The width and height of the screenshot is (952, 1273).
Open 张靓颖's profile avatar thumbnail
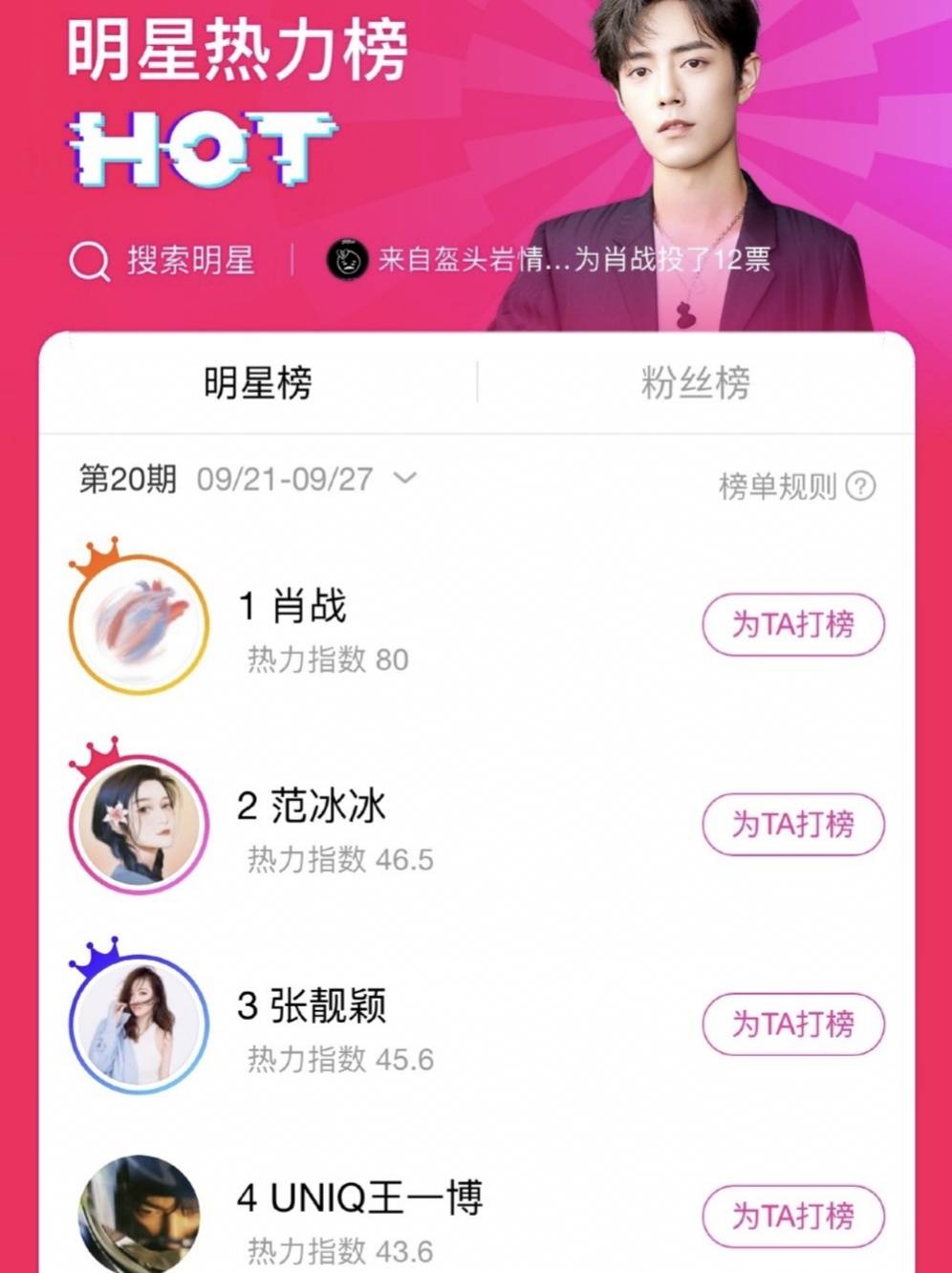tap(139, 1024)
